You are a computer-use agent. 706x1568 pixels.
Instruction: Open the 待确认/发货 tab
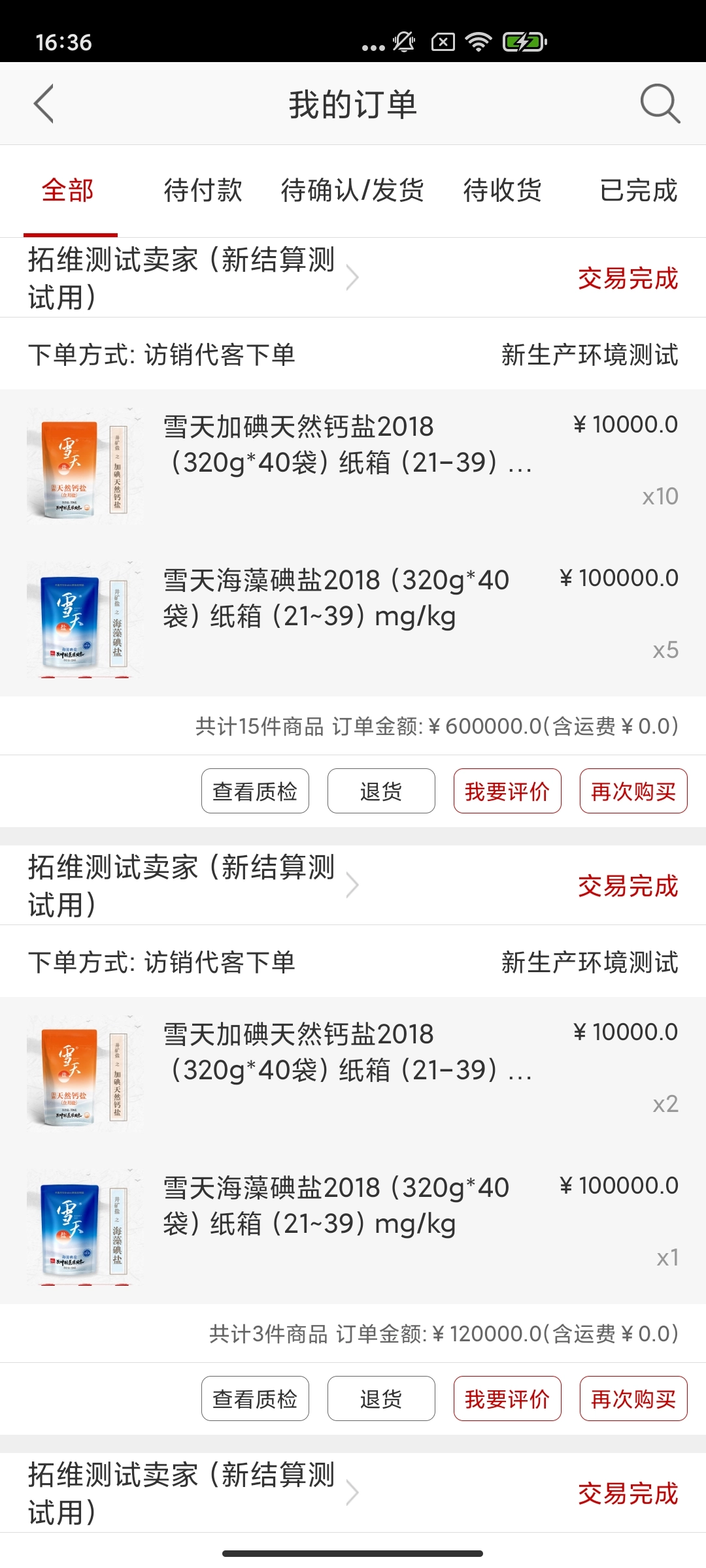[352, 190]
